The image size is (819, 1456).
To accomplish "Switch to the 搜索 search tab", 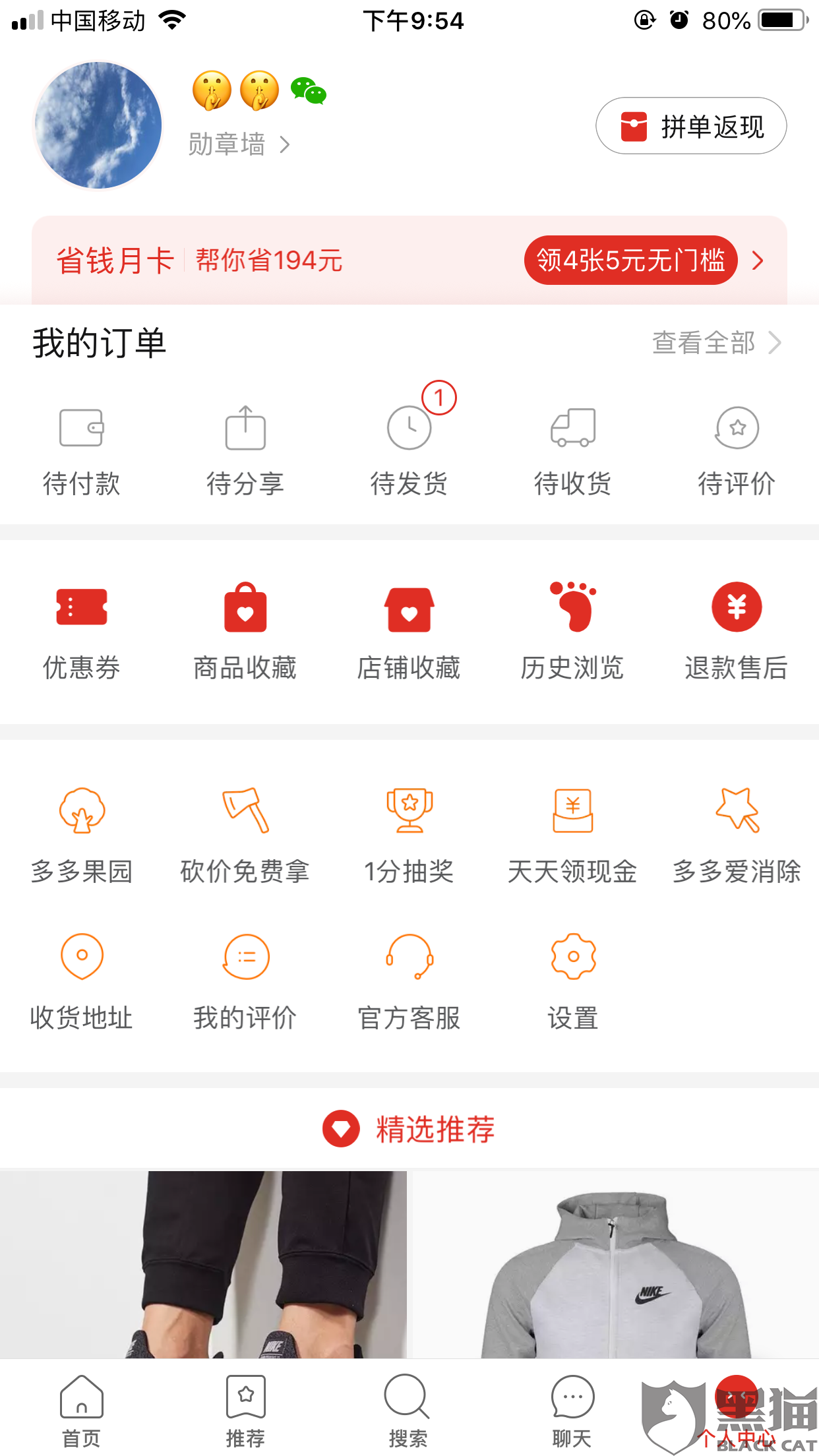I will click(x=408, y=1410).
